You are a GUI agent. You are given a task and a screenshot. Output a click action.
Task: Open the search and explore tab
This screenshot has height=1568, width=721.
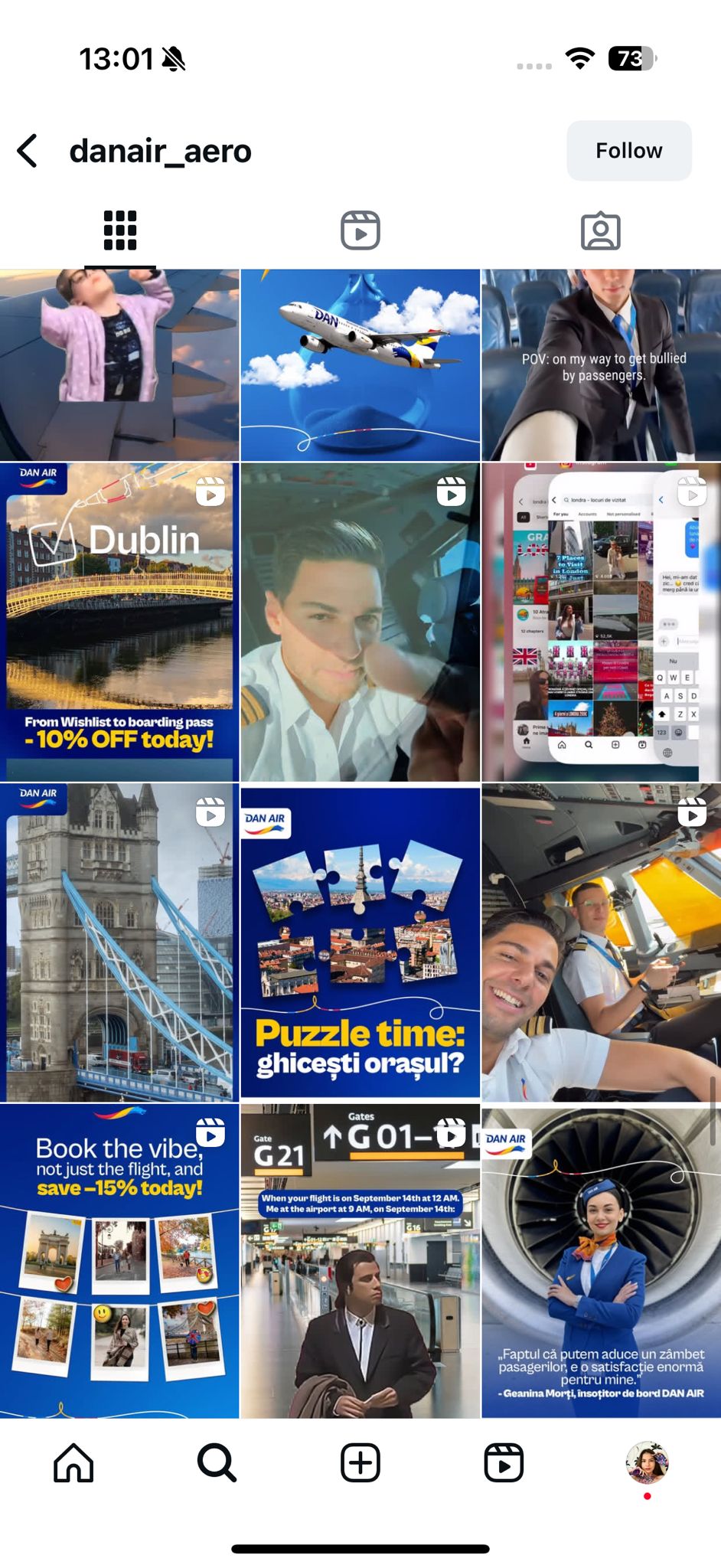[x=217, y=1463]
